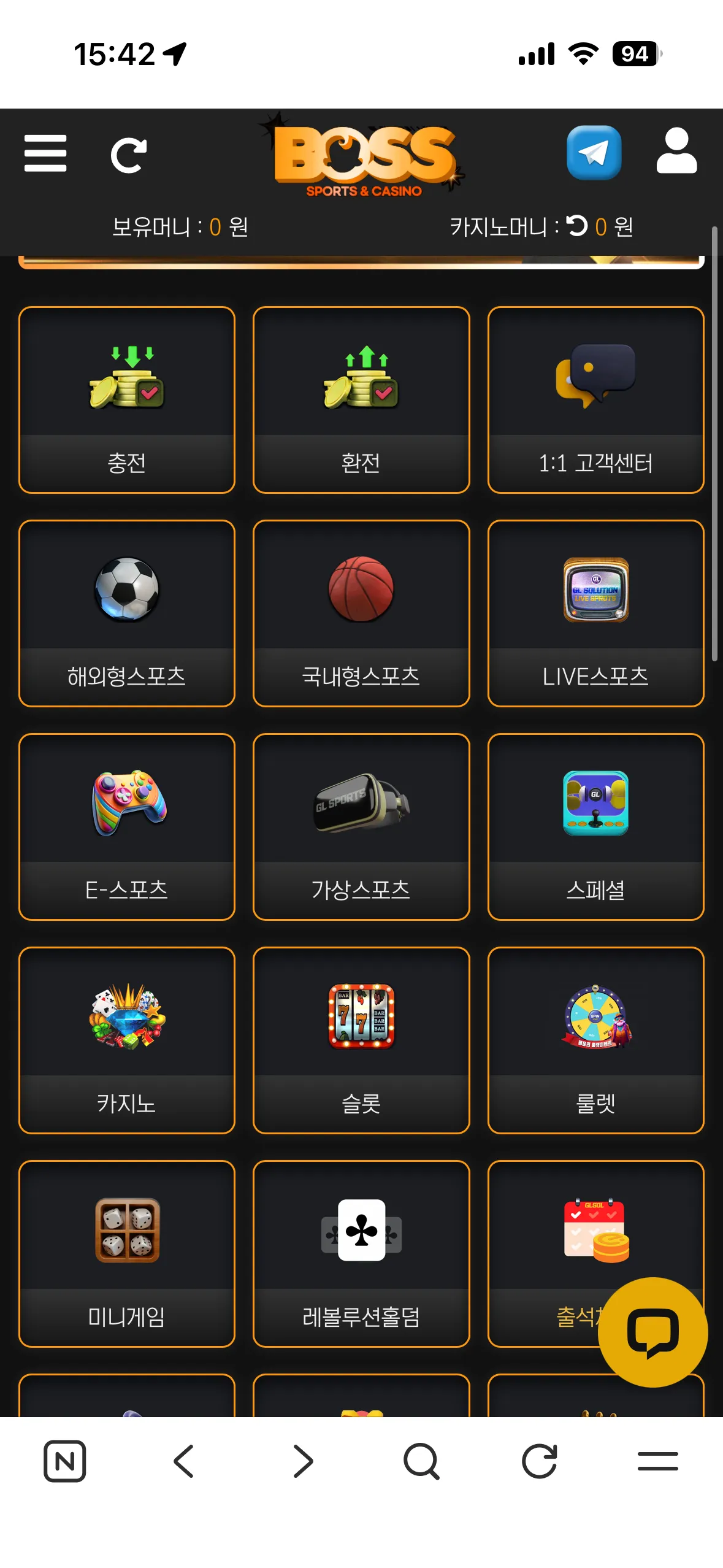Open the user profile icon
The height and width of the screenshot is (1568, 723).
[x=676, y=151]
